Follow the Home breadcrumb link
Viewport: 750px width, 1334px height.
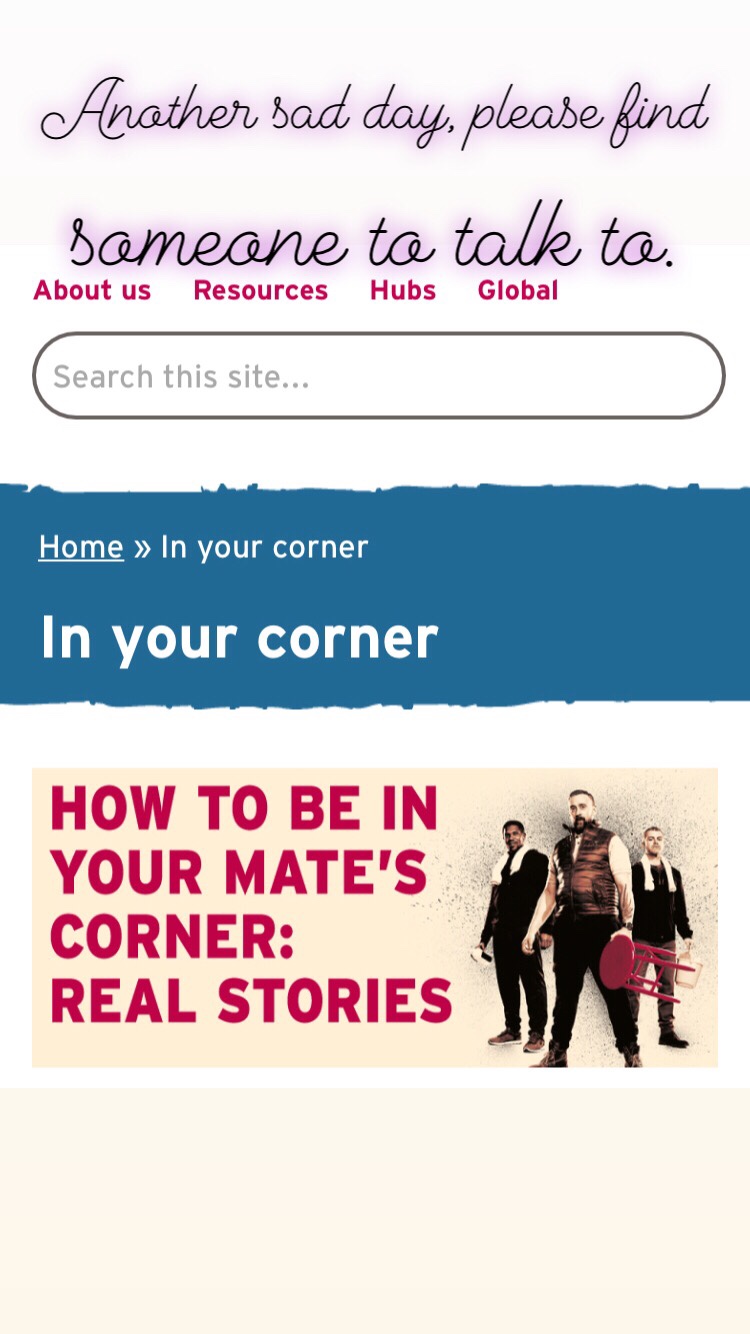pyautogui.click(x=81, y=547)
